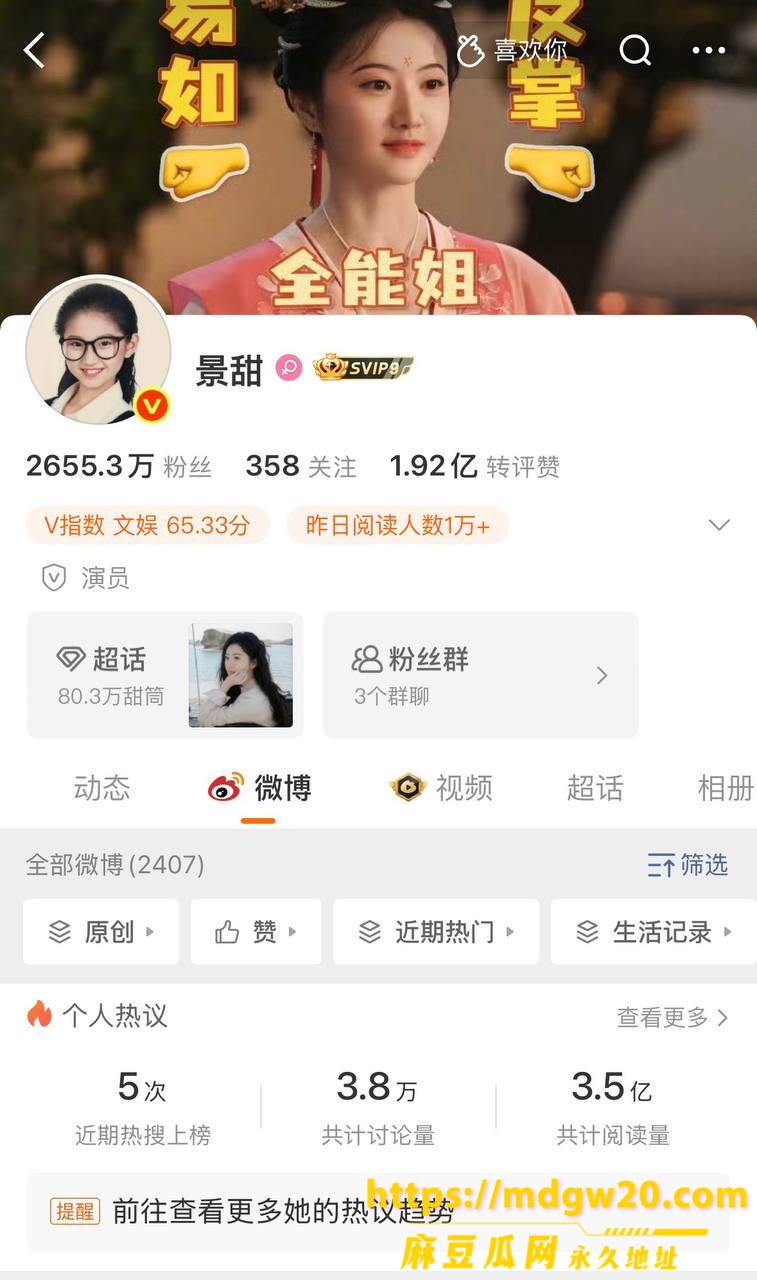Select the 生活记录 filter chip

(x=654, y=932)
